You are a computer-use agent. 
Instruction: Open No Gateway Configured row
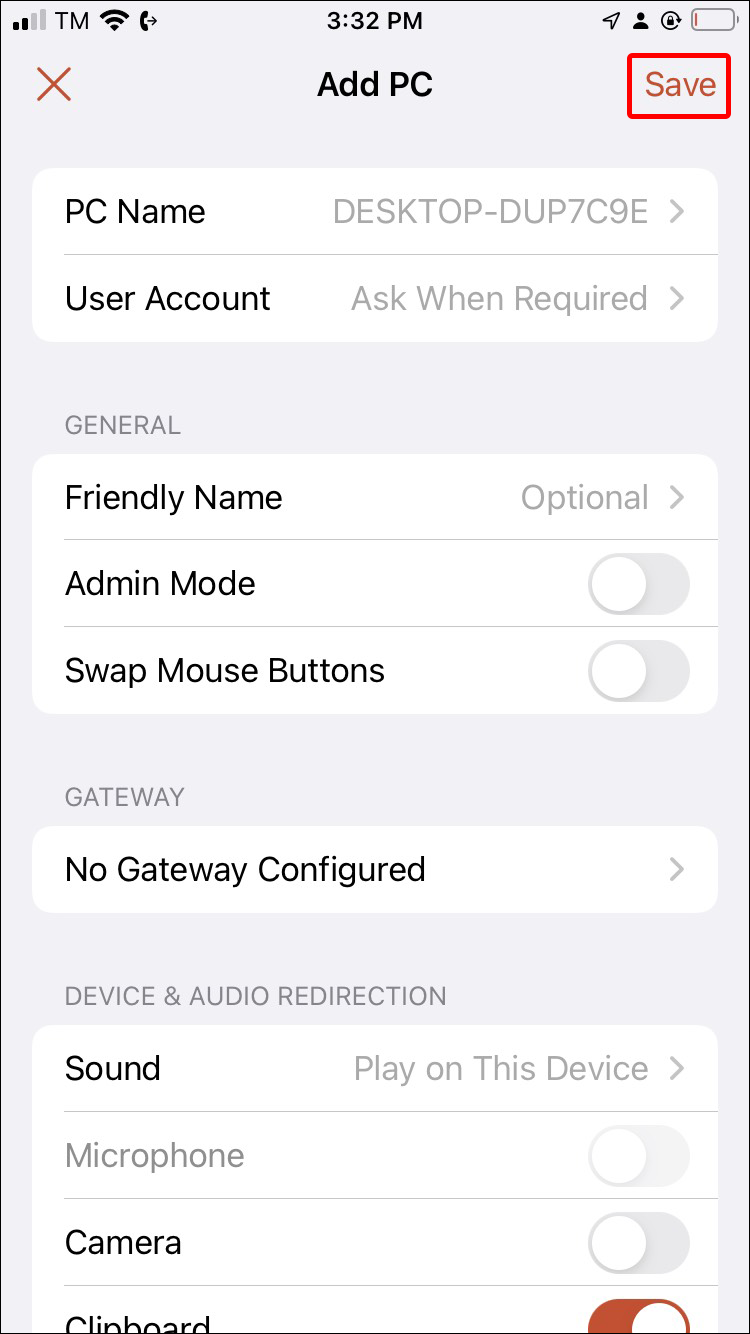(x=375, y=870)
